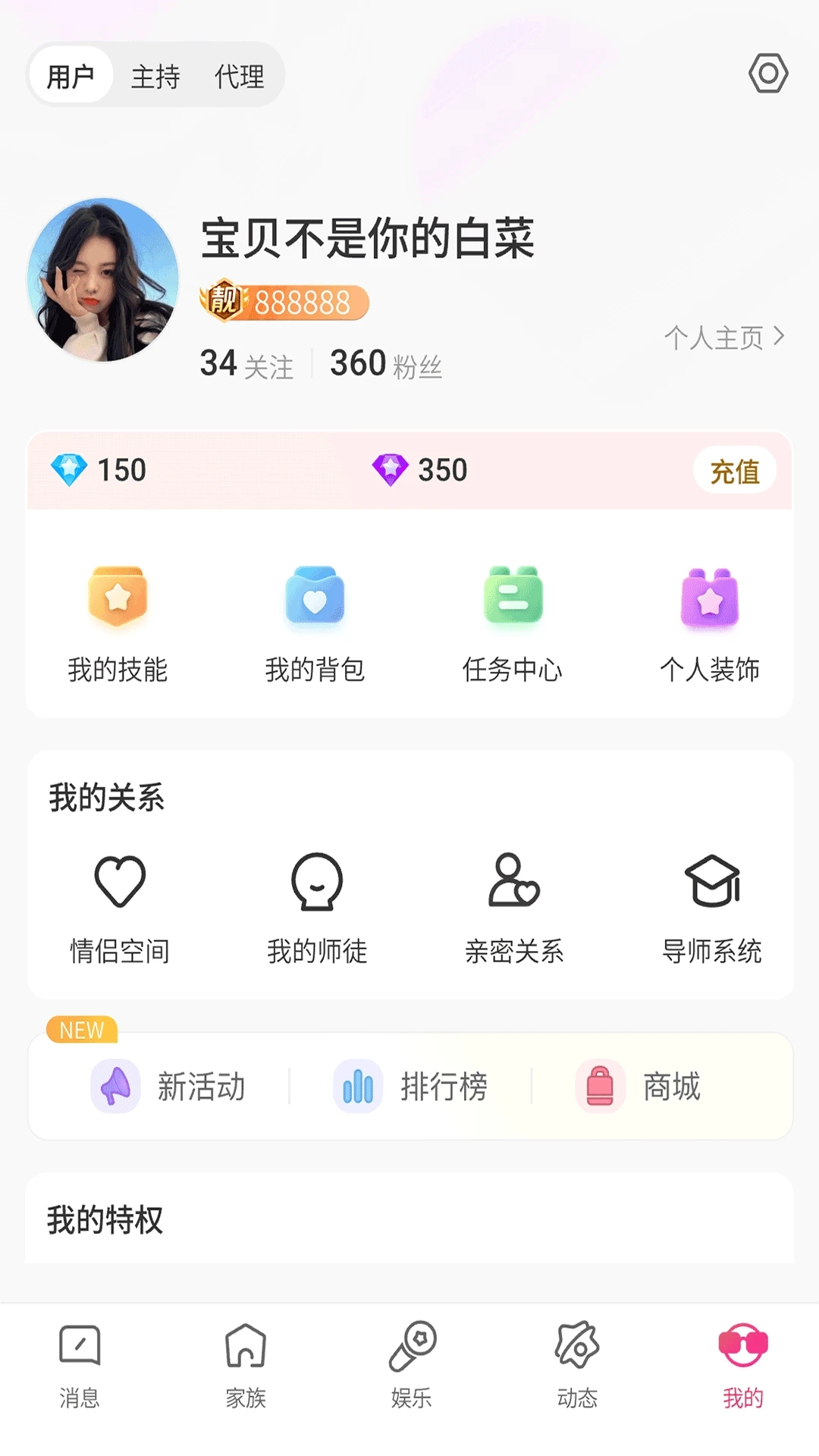Image resolution: width=819 pixels, height=1456 pixels.
Task: Go to the 家族 tab
Action: coord(246,1366)
